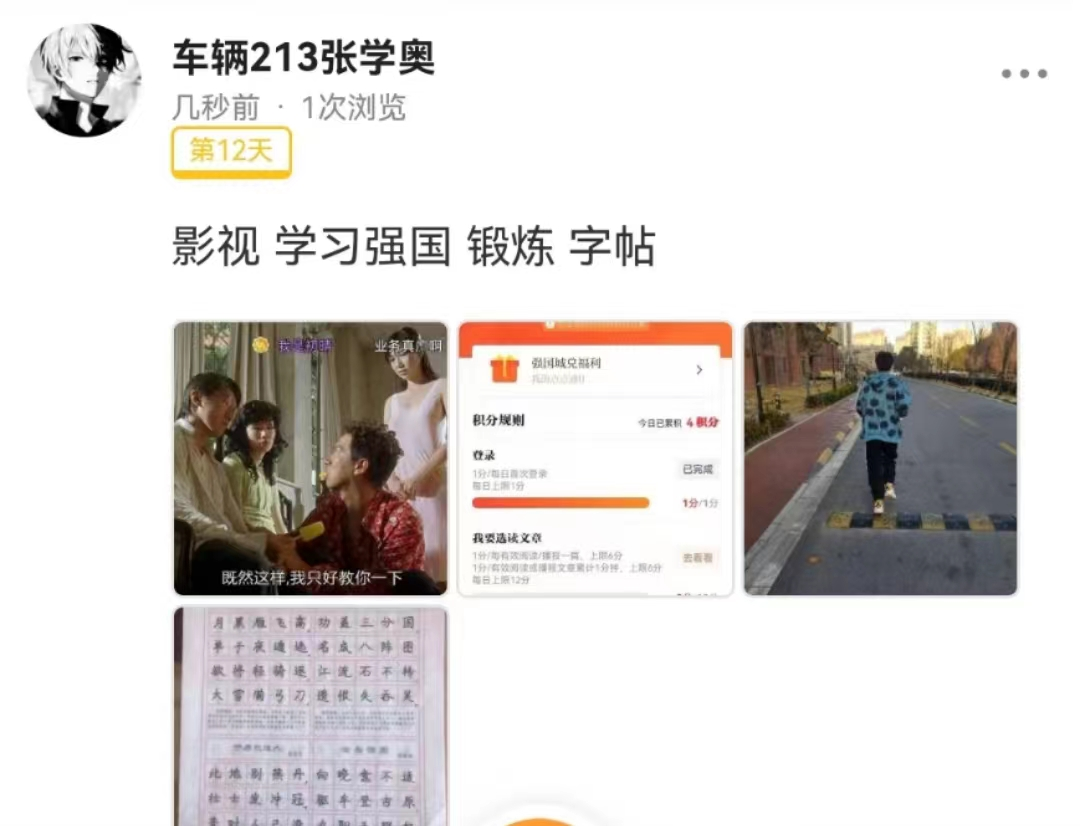View the 学习强国 points screenshot
The image size is (1080, 826).
point(595,458)
